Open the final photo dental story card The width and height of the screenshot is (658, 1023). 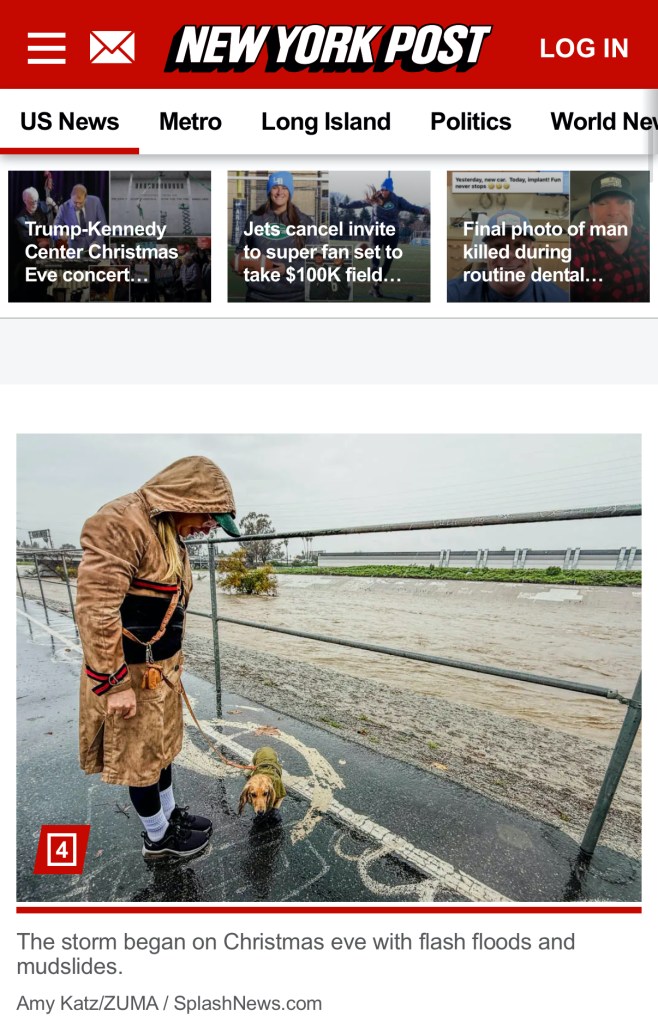coord(547,237)
